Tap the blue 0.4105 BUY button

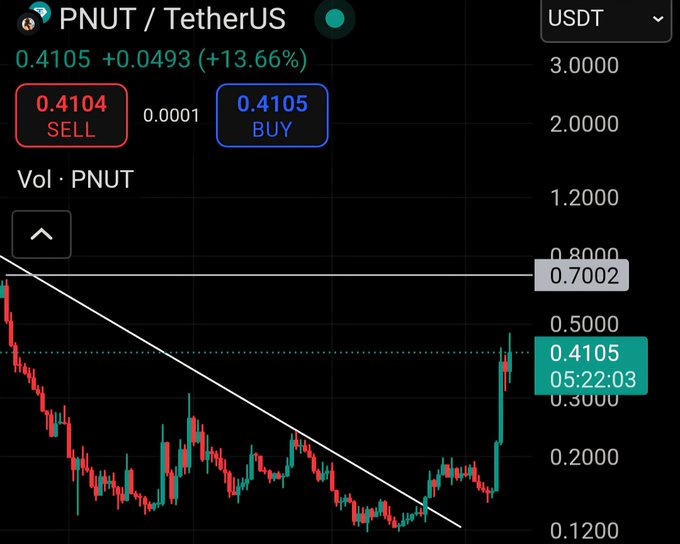tap(272, 115)
